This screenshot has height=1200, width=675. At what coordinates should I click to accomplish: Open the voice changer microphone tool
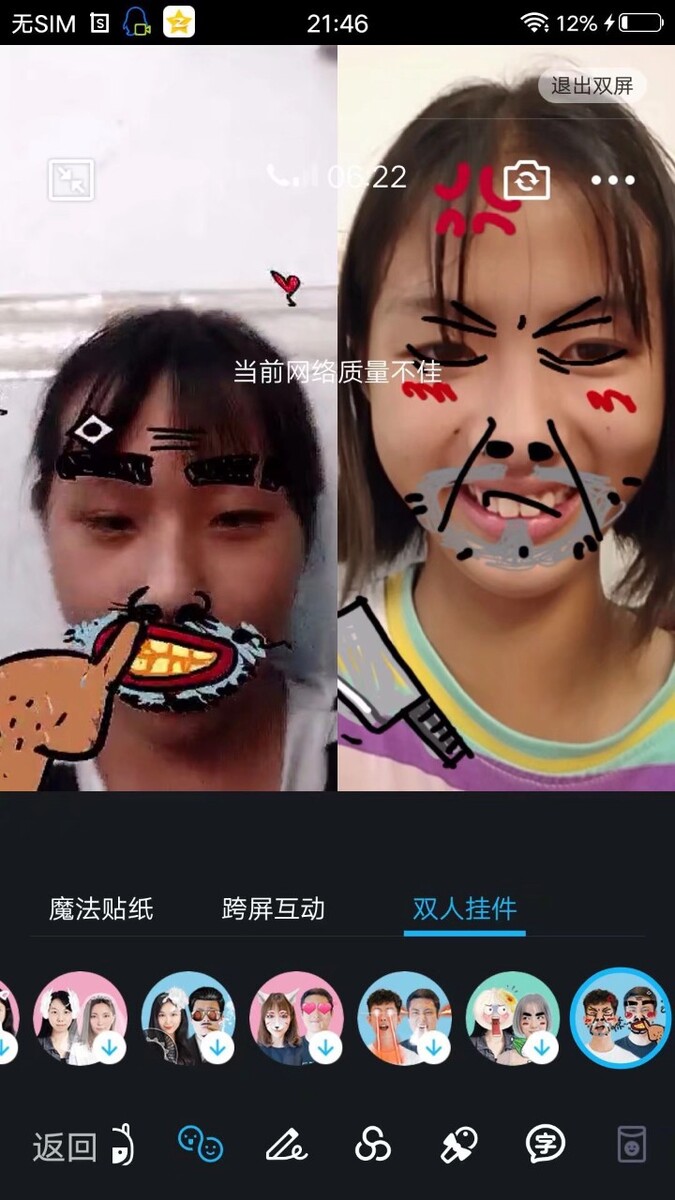[x=459, y=1144]
